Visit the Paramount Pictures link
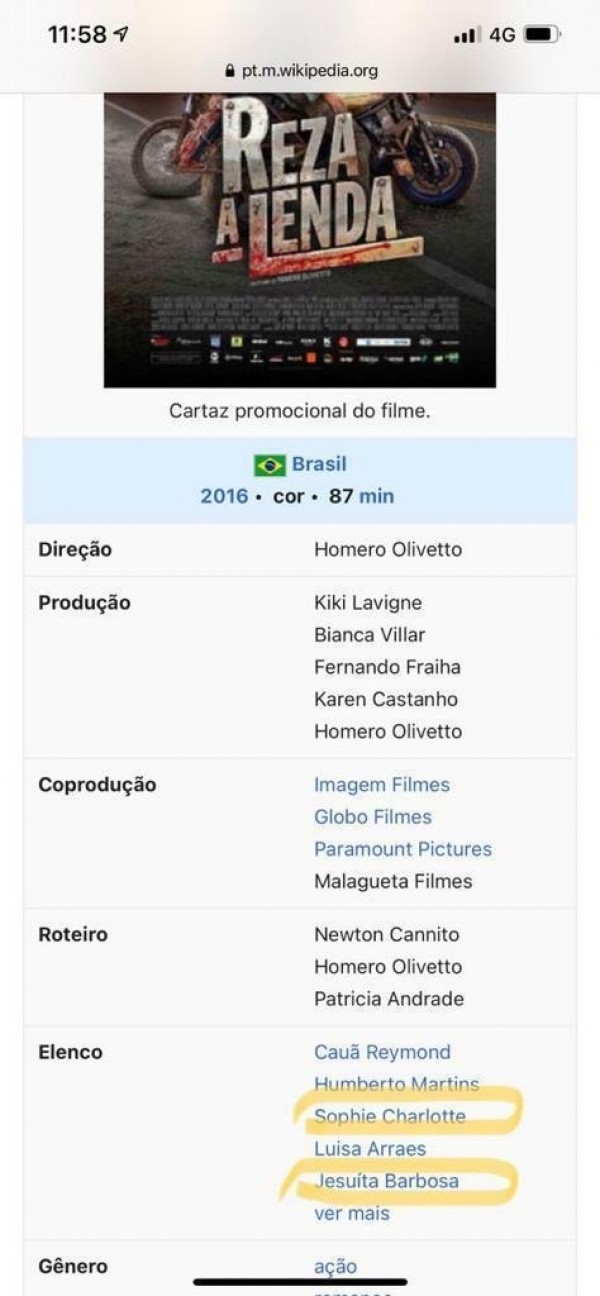Image resolution: width=600 pixels, height=1296 pixels. coord(403,849)
